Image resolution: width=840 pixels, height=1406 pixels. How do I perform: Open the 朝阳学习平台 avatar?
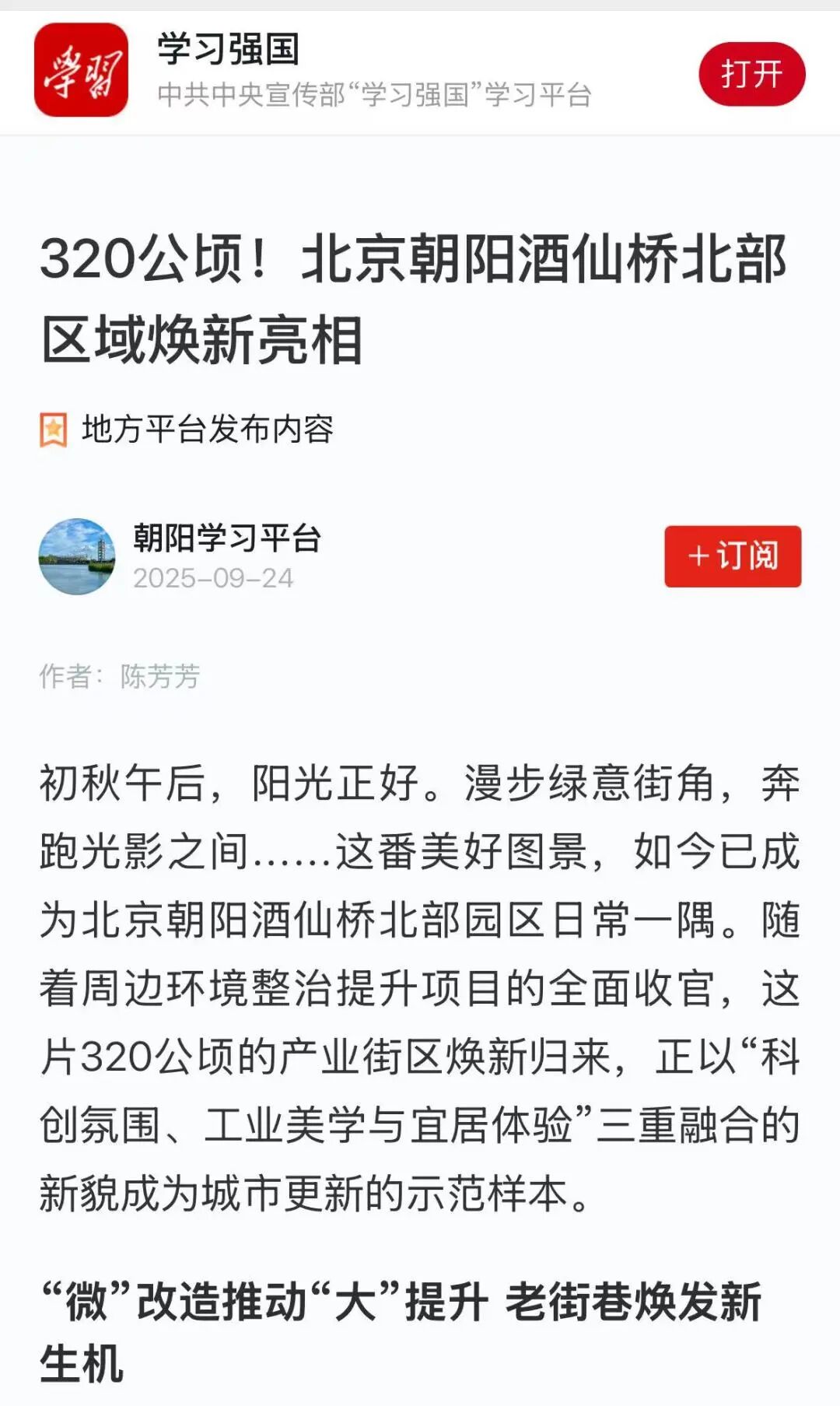click(x=77, y=556)
